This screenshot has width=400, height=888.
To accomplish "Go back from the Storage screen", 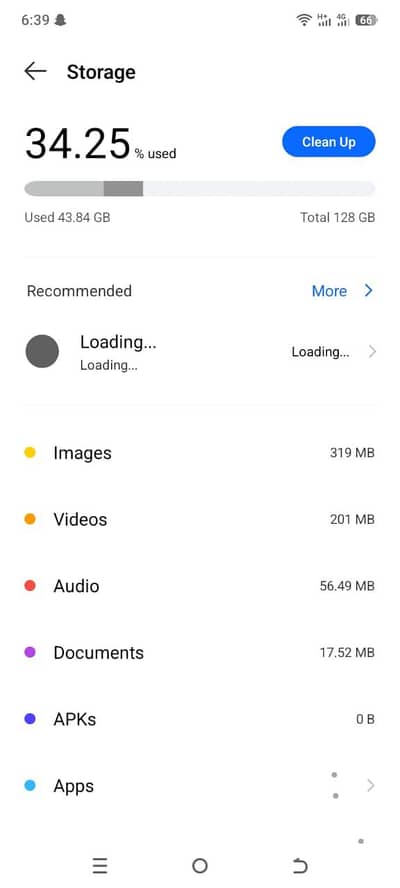I will [35, 72].
